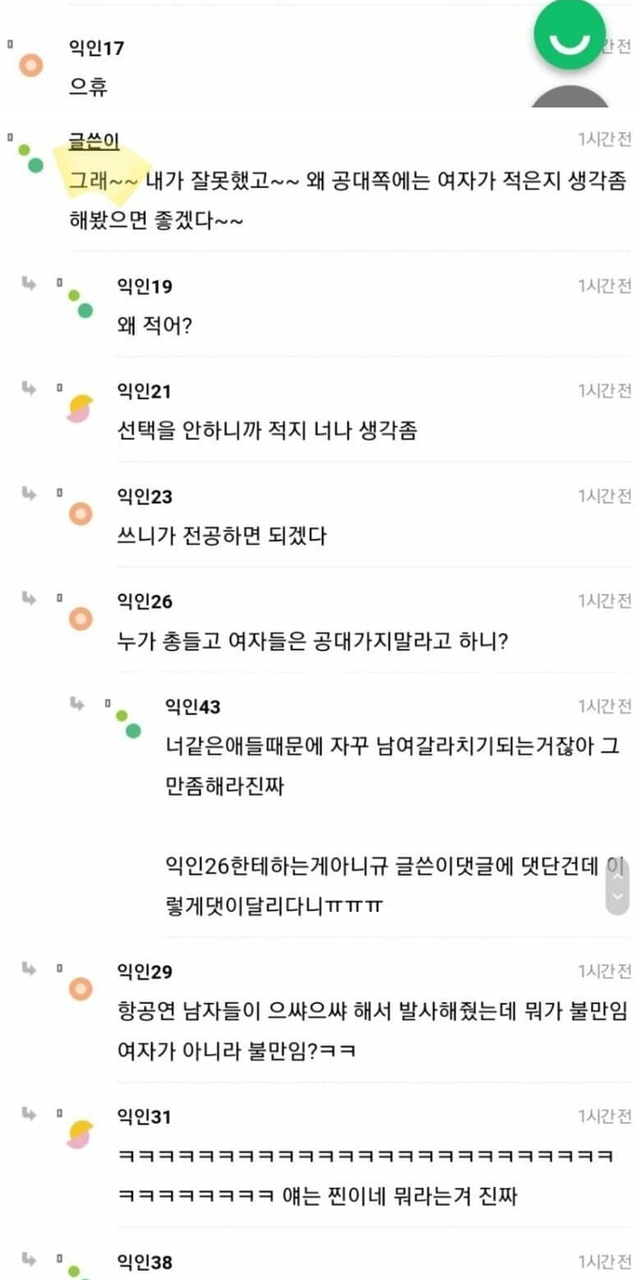Tap the green smiley floating button
This screenshot has width=640, height=1280.
[569, 36]
